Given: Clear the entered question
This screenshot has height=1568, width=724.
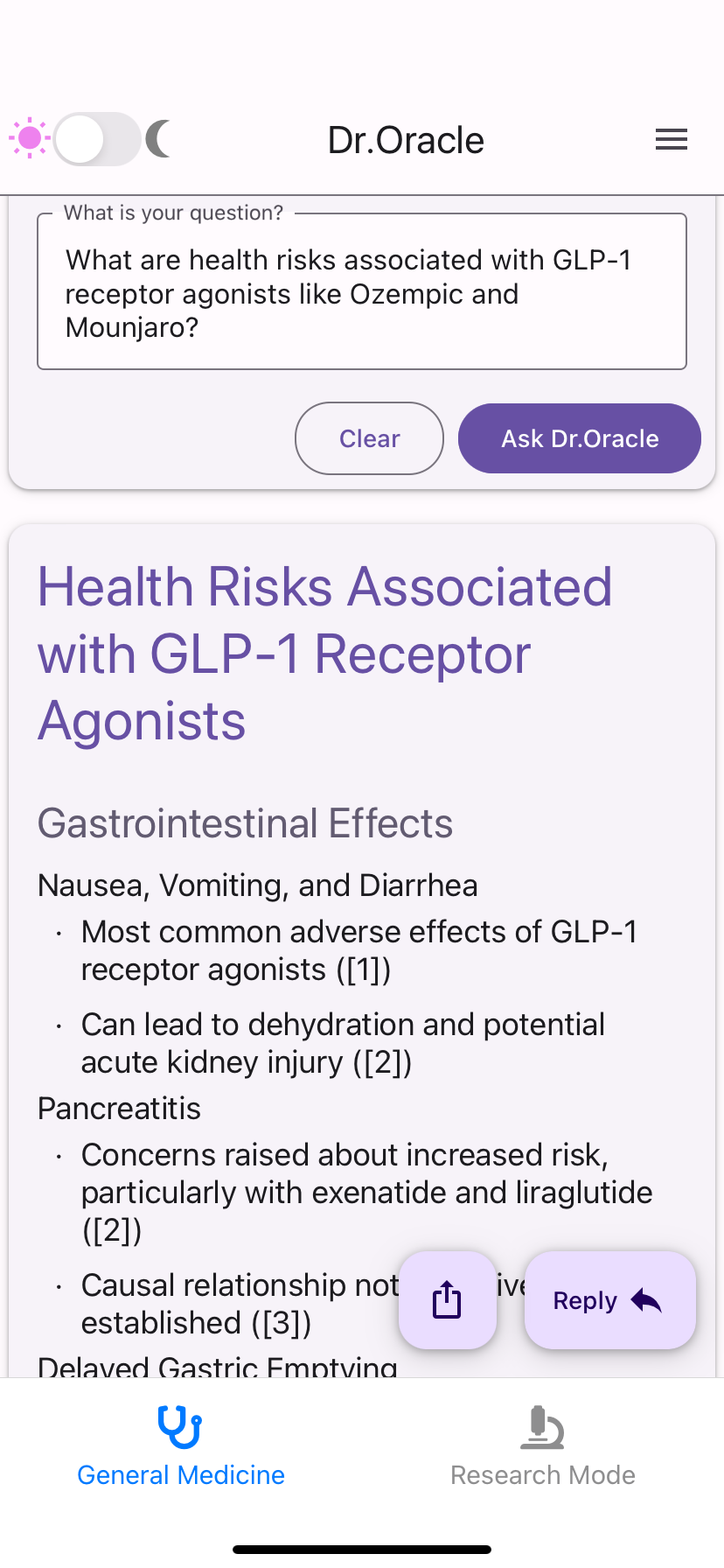Looking at the screenshot, I should pyautogui.click(x=369, y=438).
